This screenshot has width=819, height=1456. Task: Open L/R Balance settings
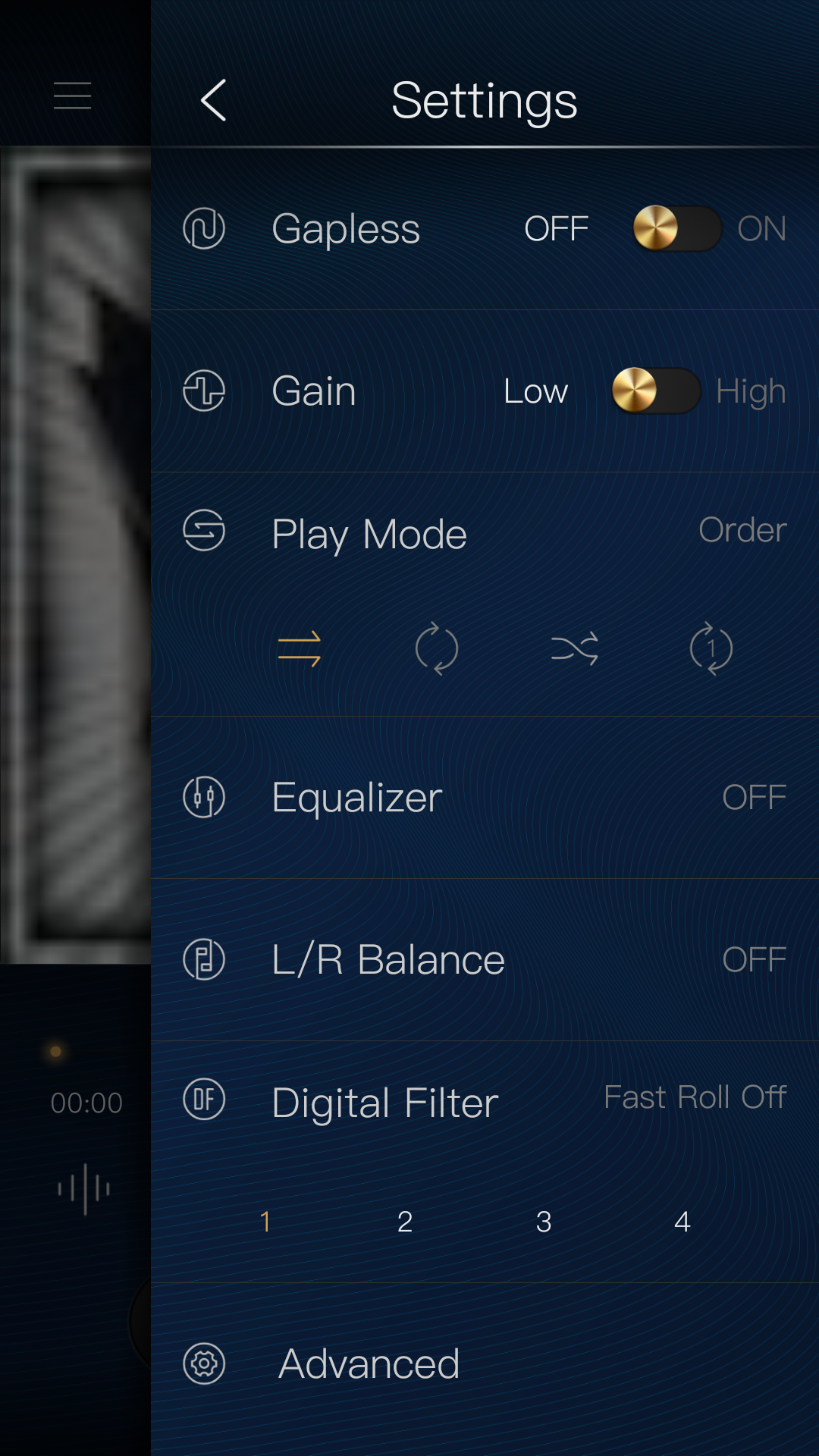(x=485, y=960)
